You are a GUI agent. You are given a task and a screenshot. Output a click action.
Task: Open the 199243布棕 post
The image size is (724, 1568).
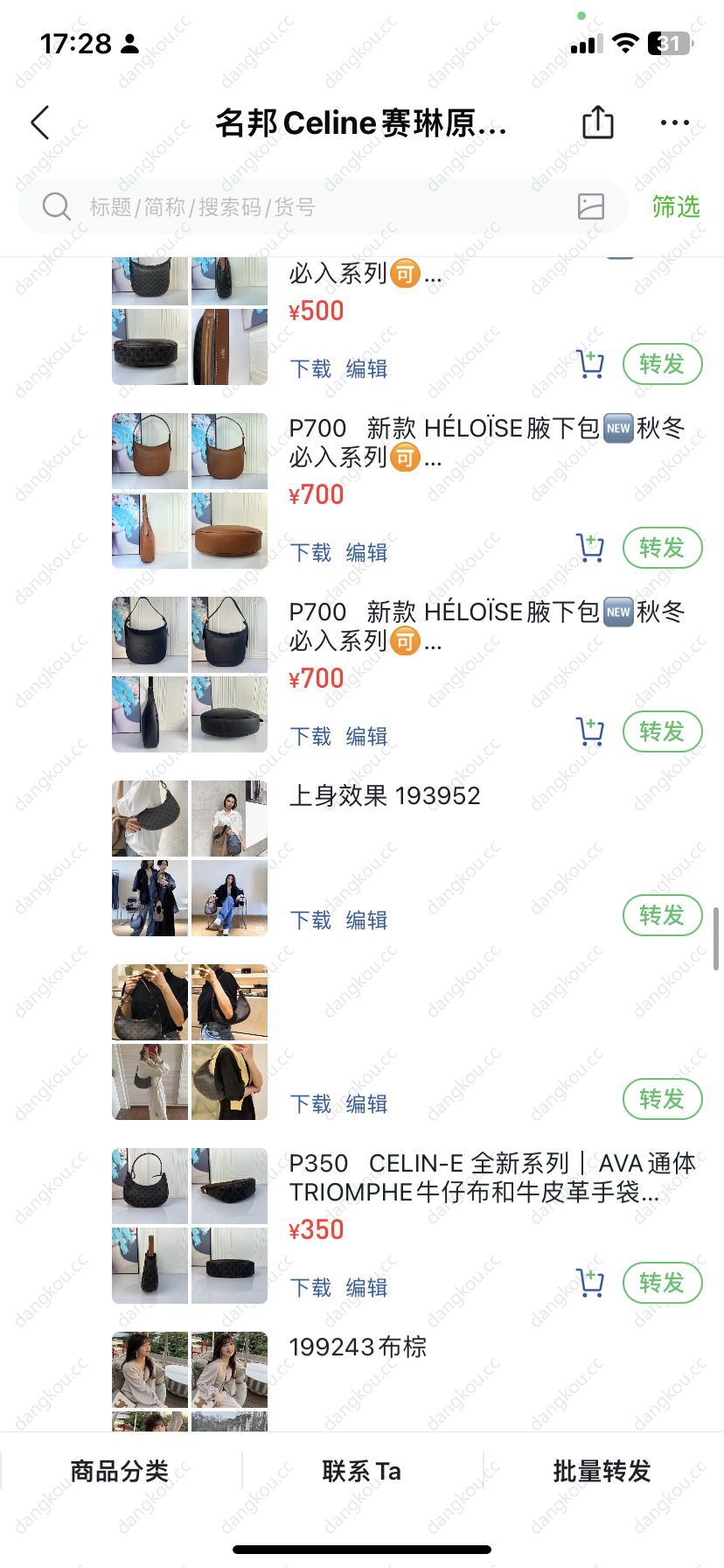pos(359,1347)
